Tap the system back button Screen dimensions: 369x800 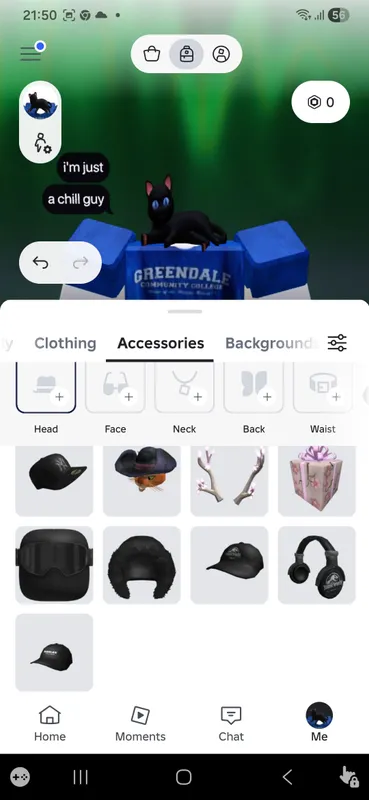287,777
